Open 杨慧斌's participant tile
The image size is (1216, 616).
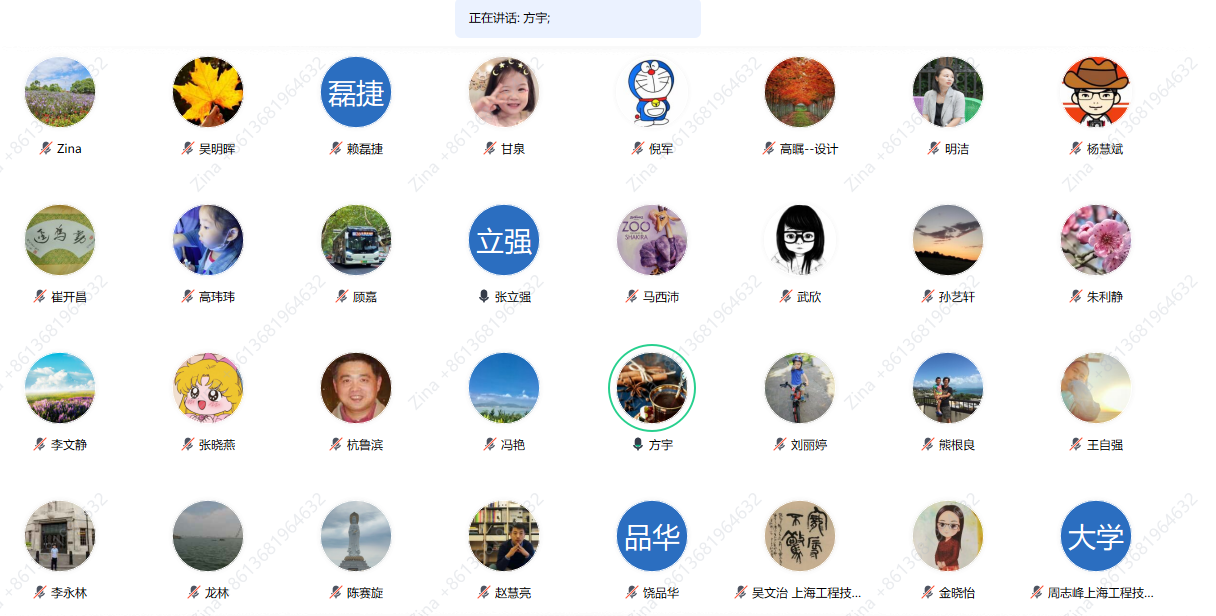(x=1096, y=92)
